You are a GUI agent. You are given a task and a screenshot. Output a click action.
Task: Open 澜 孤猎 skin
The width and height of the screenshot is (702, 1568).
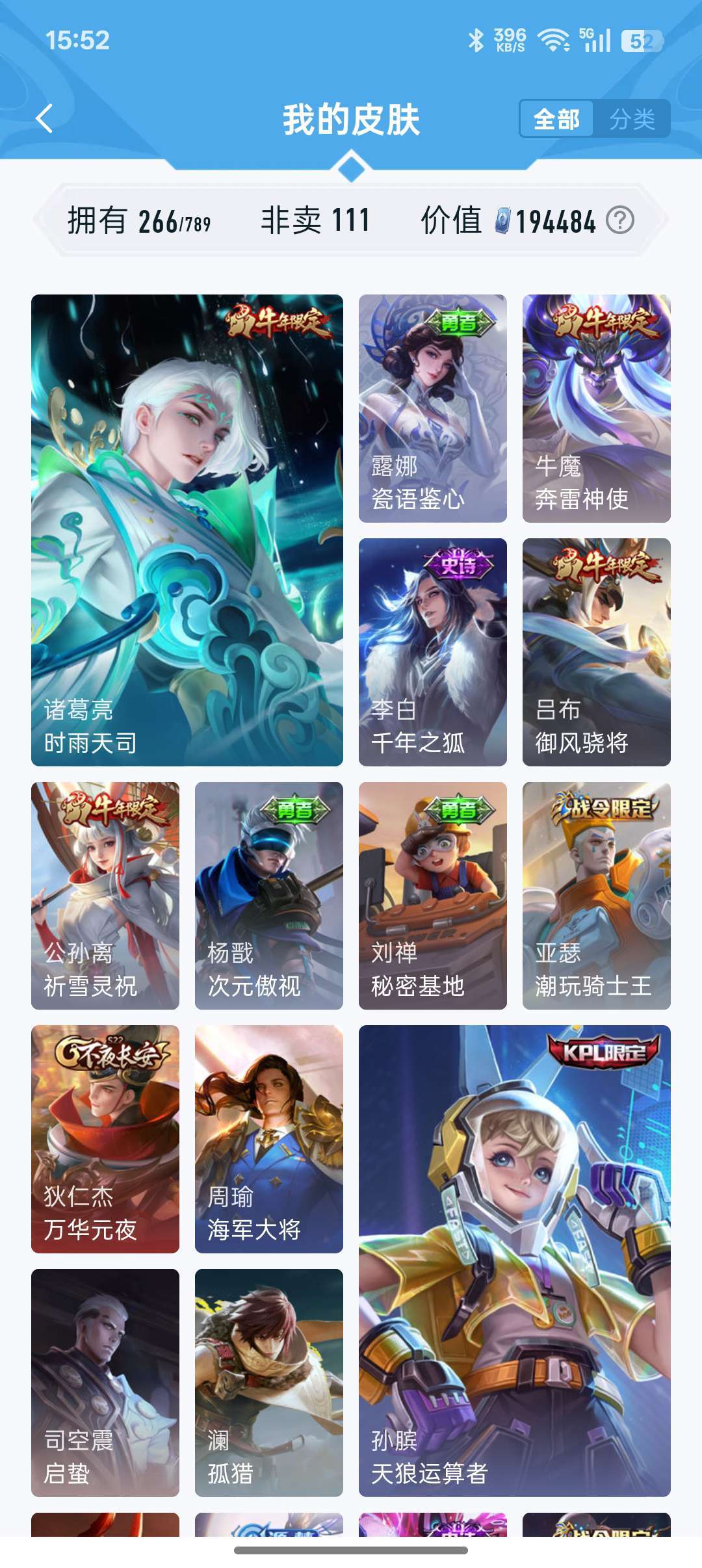click(x=269, y=1383)
